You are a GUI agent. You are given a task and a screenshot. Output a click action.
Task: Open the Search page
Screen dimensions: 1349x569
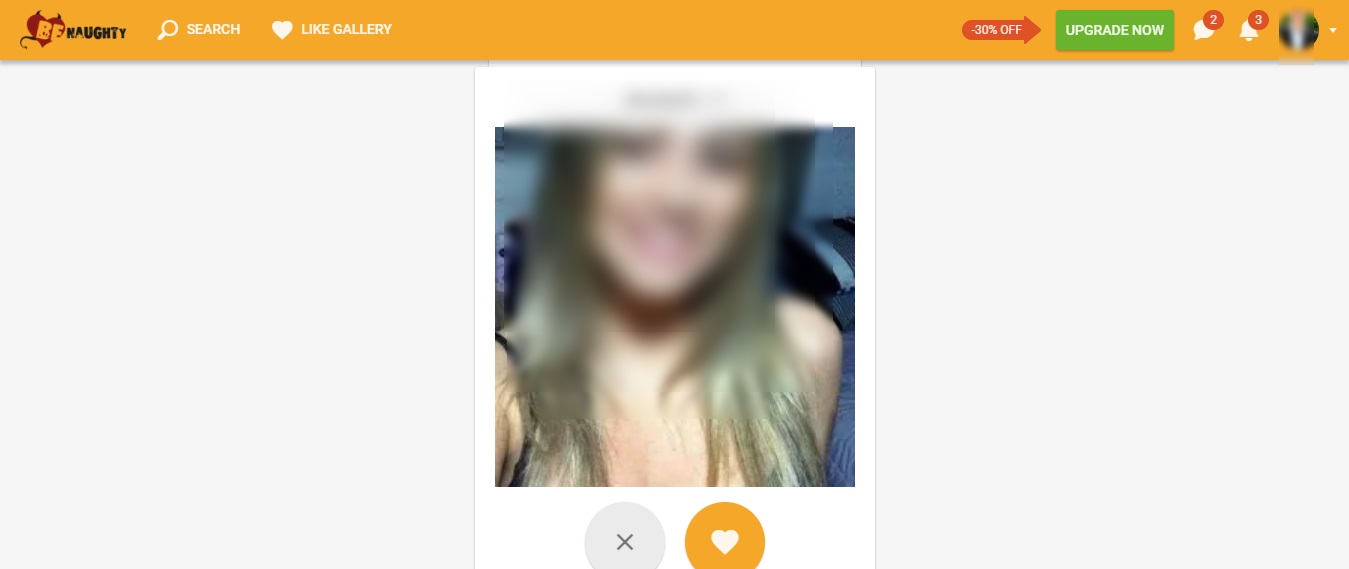(x=199, y=30)
